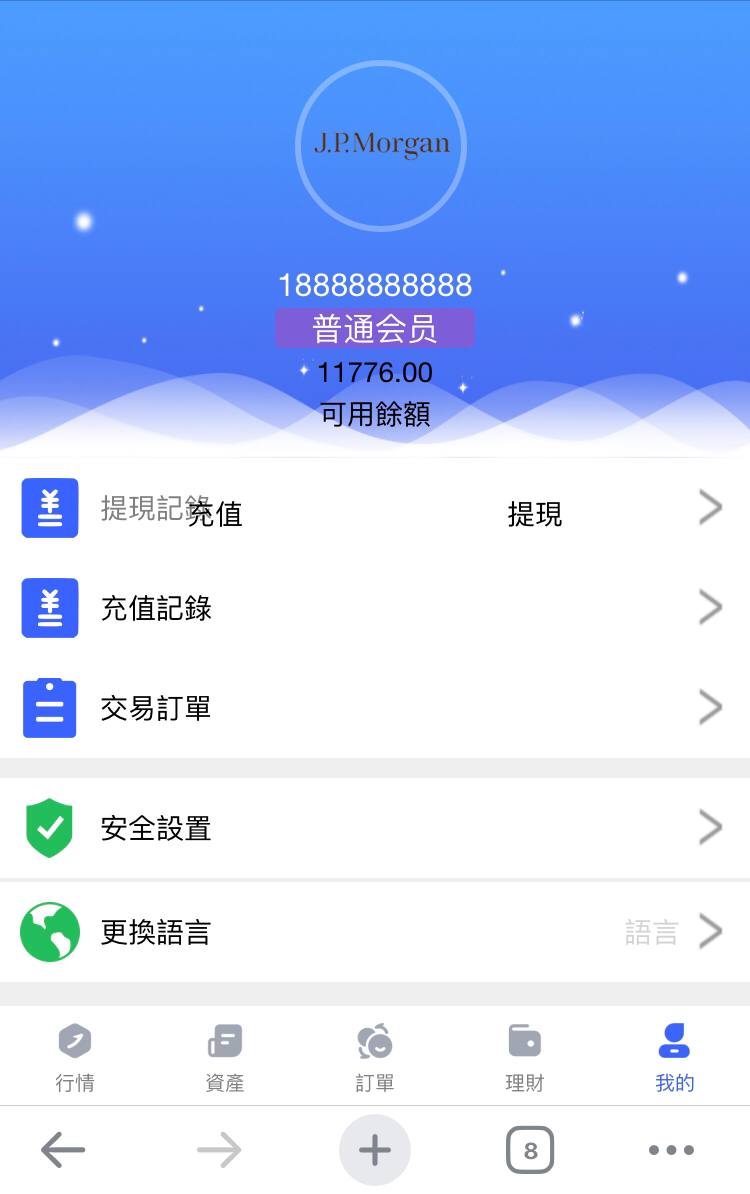Image resolution: width=750 pixels, height=1194 pixels.
Task: Switch to the 訂單 orders tab
Action: point(375,1058)
